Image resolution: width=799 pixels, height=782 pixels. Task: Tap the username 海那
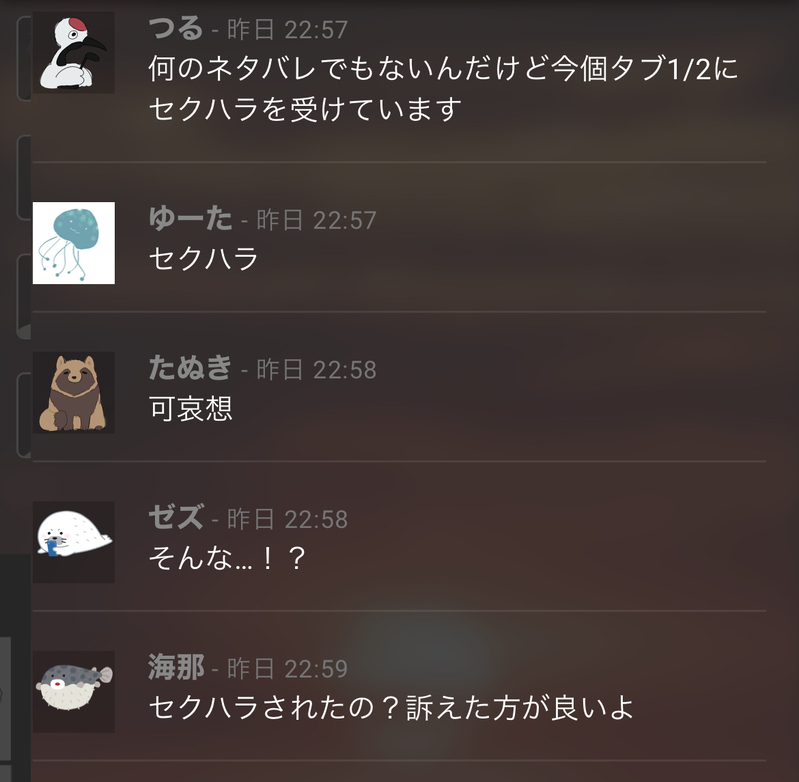pyautogui.click(x=176, y=667)
